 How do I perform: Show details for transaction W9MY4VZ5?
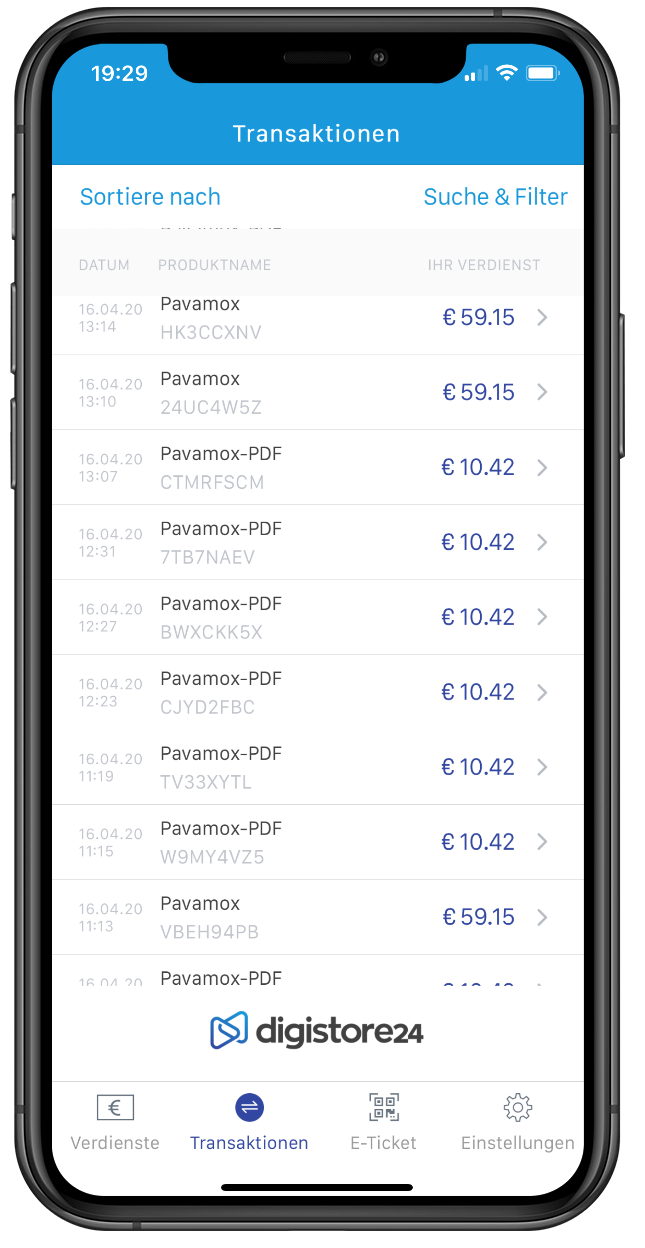pyautogui.click(x=317, y=842)
